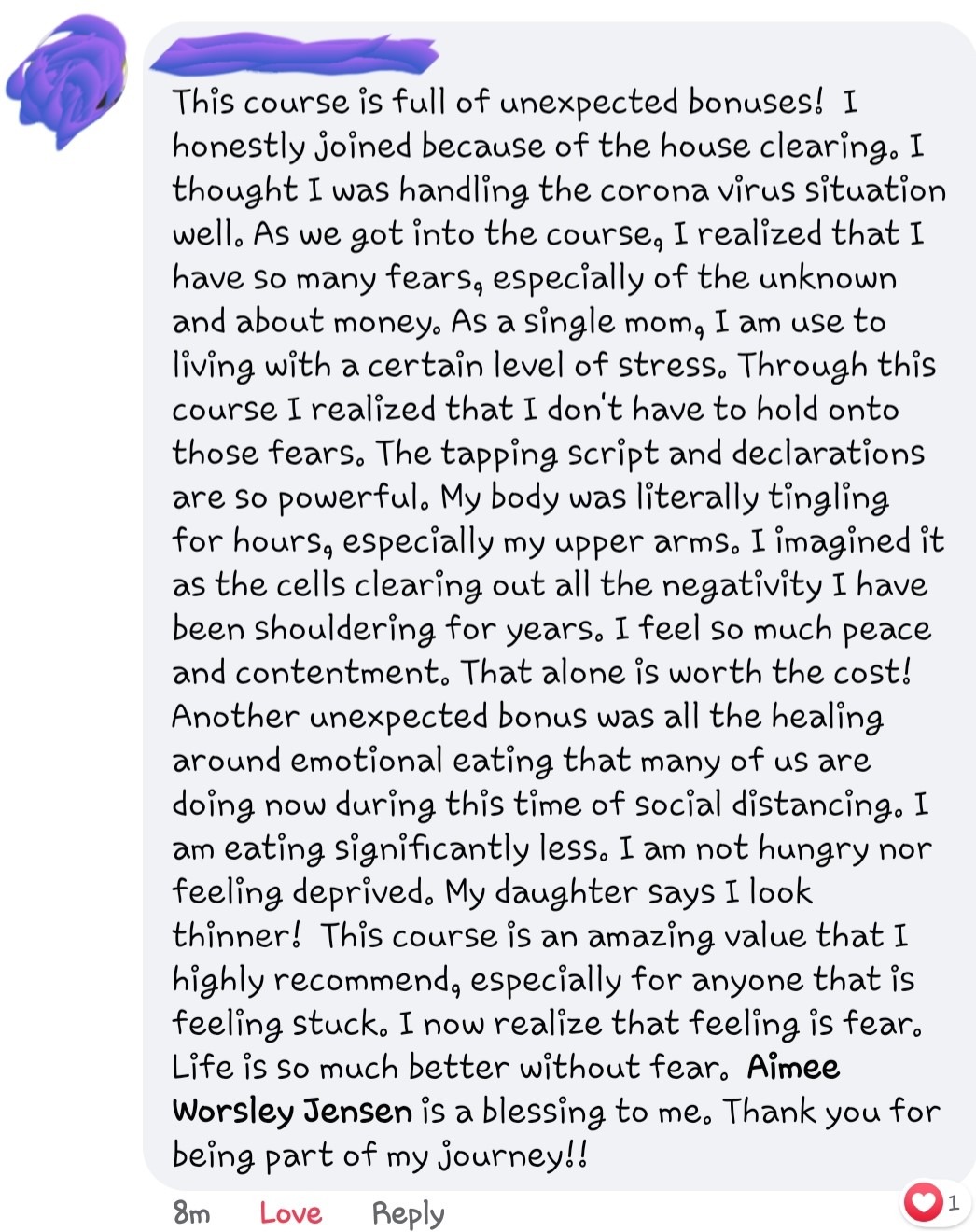View who reacted with the heart
This screenshot has width=976, height=1232.
coord(932,1202)
